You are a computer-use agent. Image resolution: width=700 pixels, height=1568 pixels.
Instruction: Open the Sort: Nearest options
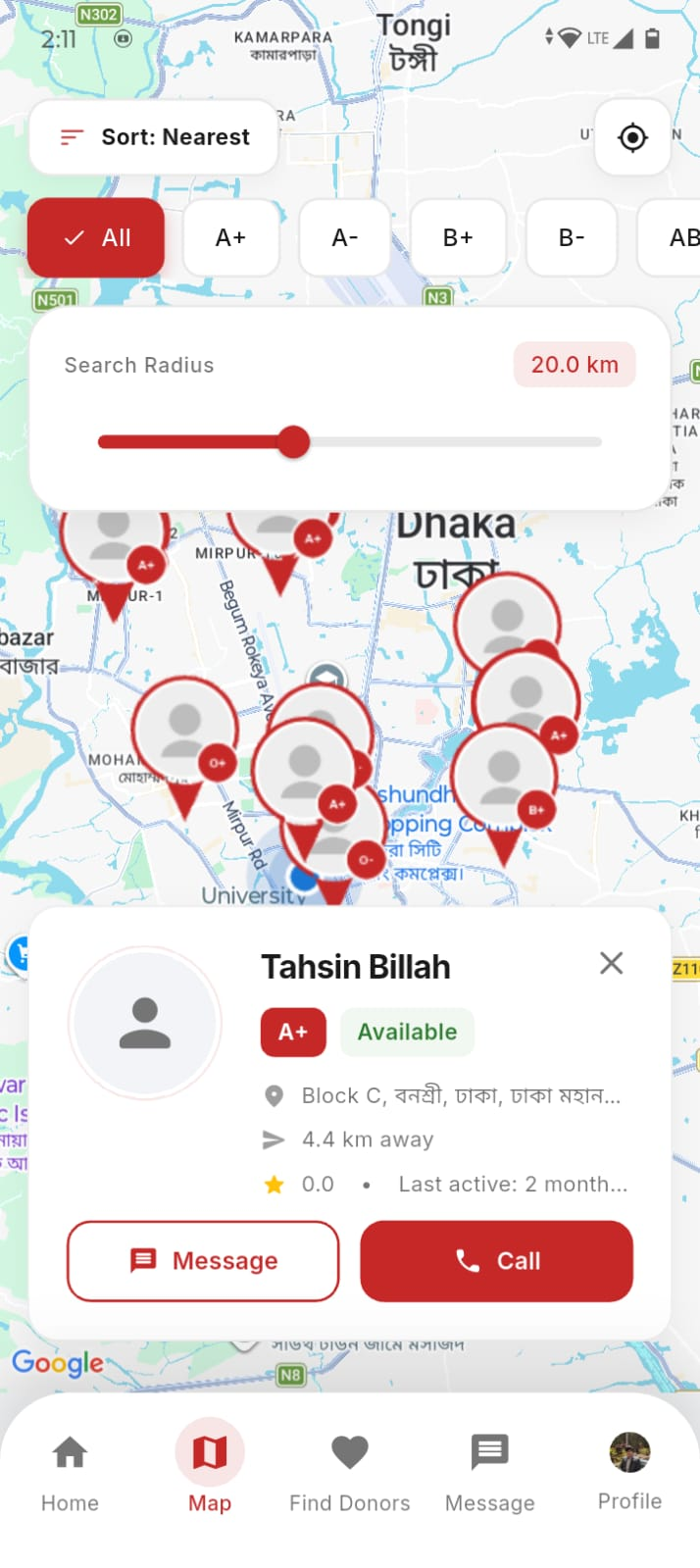pyautogui.click(x=154, y=137)
